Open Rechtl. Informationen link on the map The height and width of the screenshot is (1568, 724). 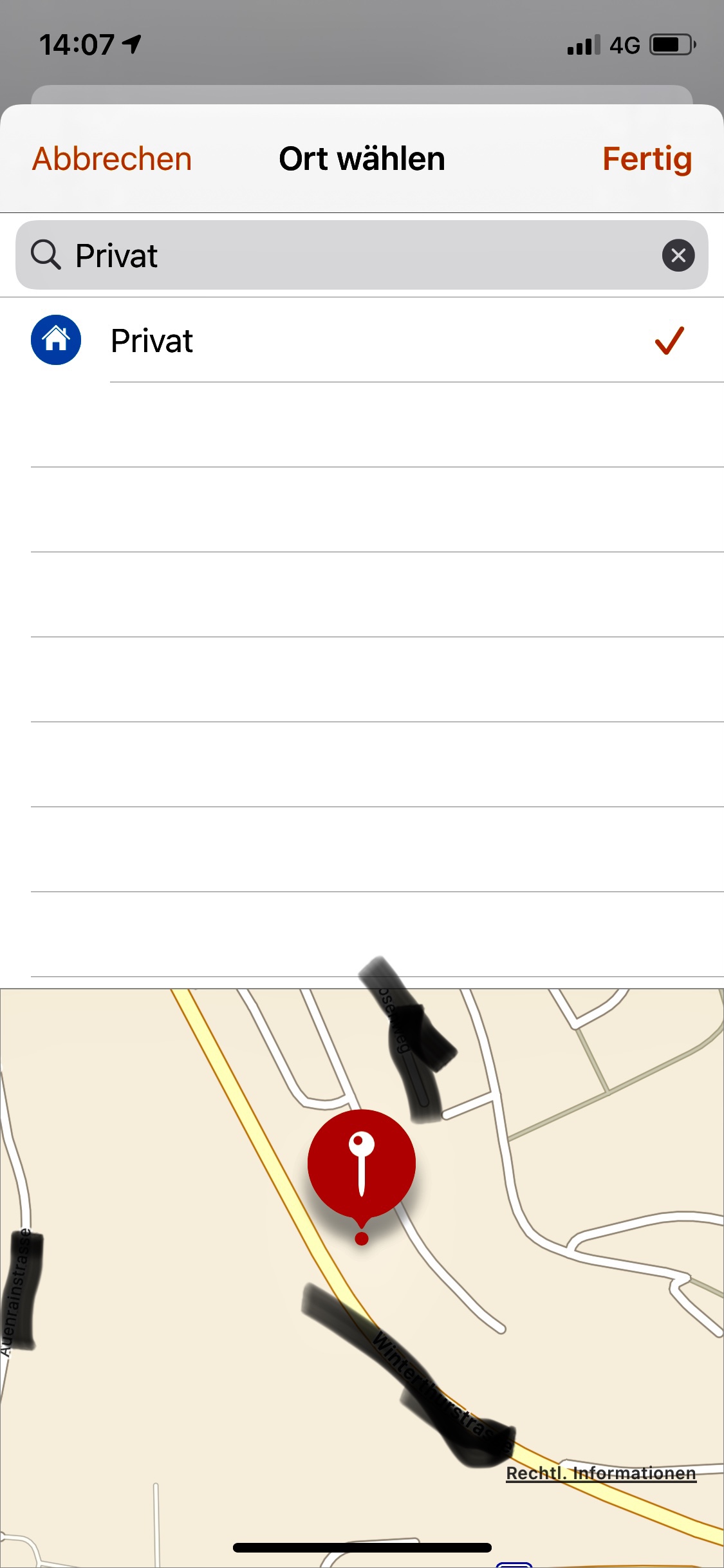[600, 1473]
